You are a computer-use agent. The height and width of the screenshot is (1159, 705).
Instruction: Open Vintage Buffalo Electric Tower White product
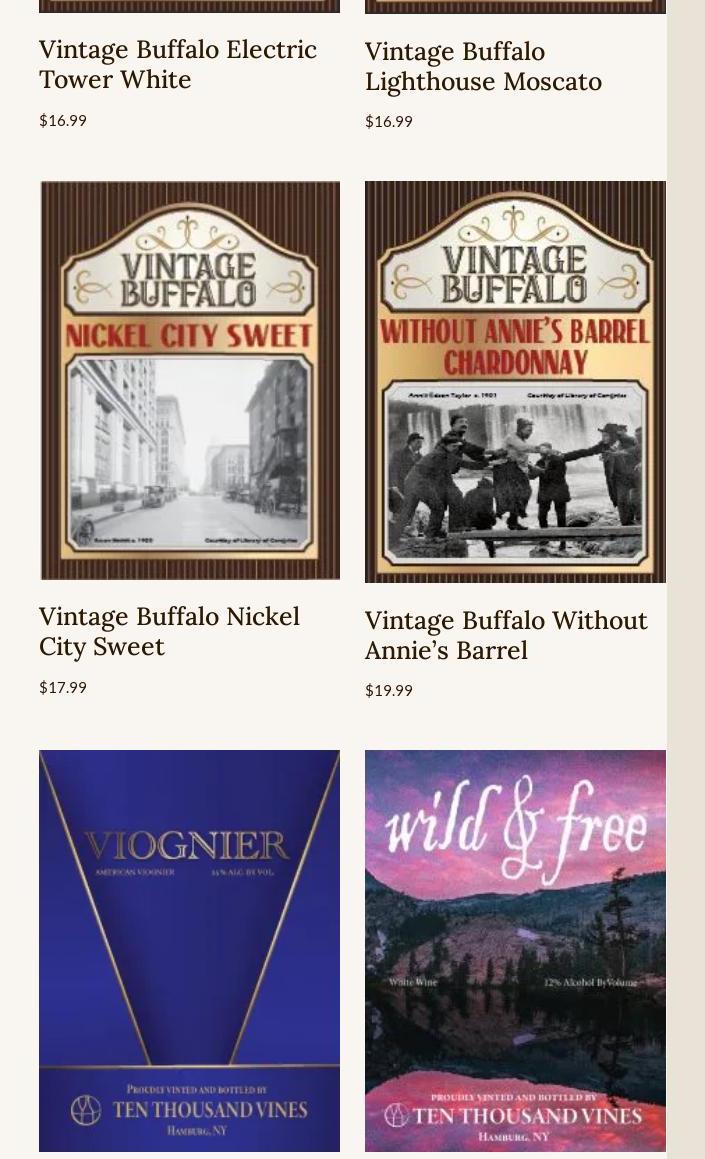tap(178, 64)
